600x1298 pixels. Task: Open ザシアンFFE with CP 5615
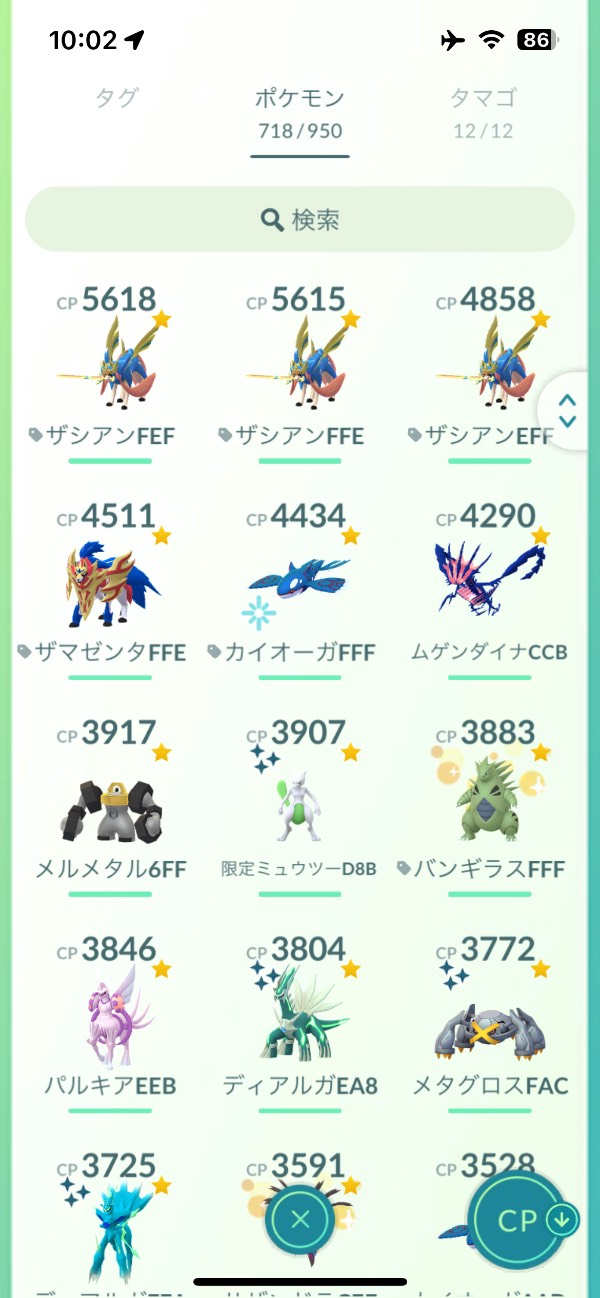pos(300,370)
